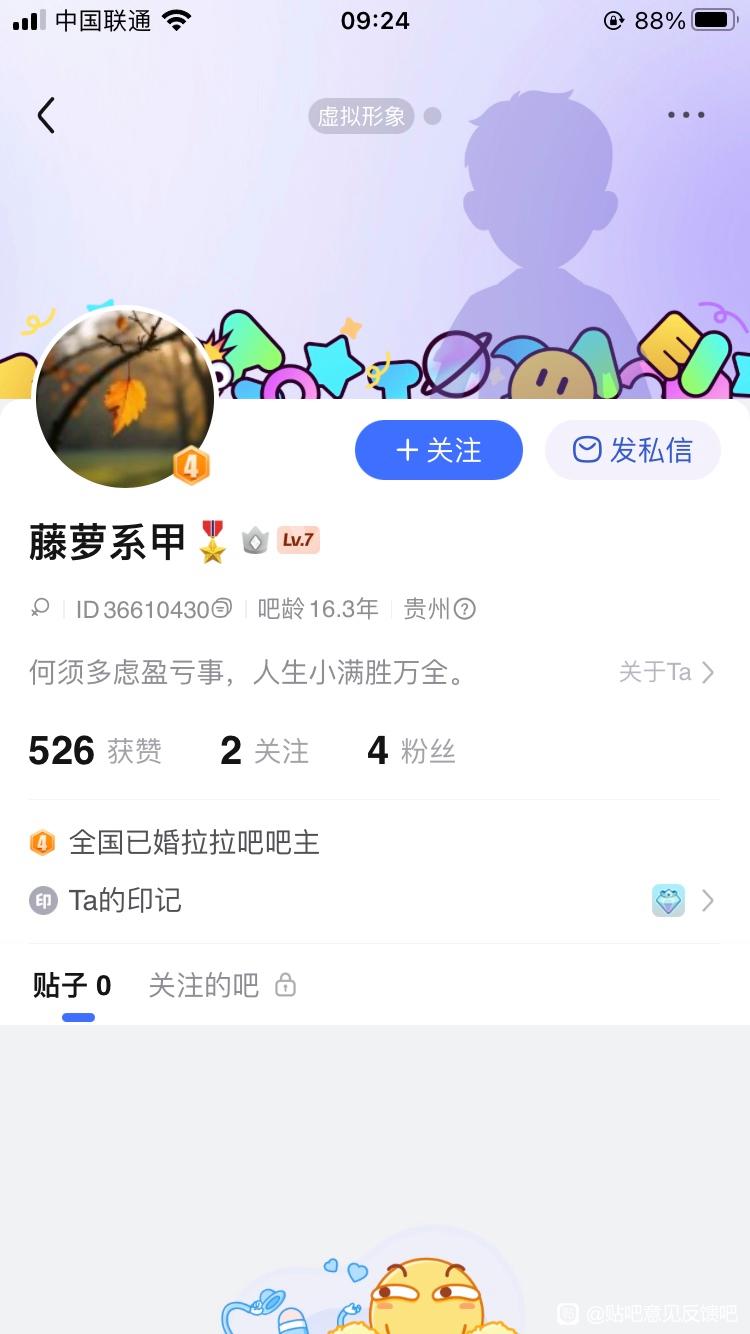Image resolution: width=750 pixels, height=1334 pixels.
Task: View the autumn leaf profile avatar
Action: point(125,398)
